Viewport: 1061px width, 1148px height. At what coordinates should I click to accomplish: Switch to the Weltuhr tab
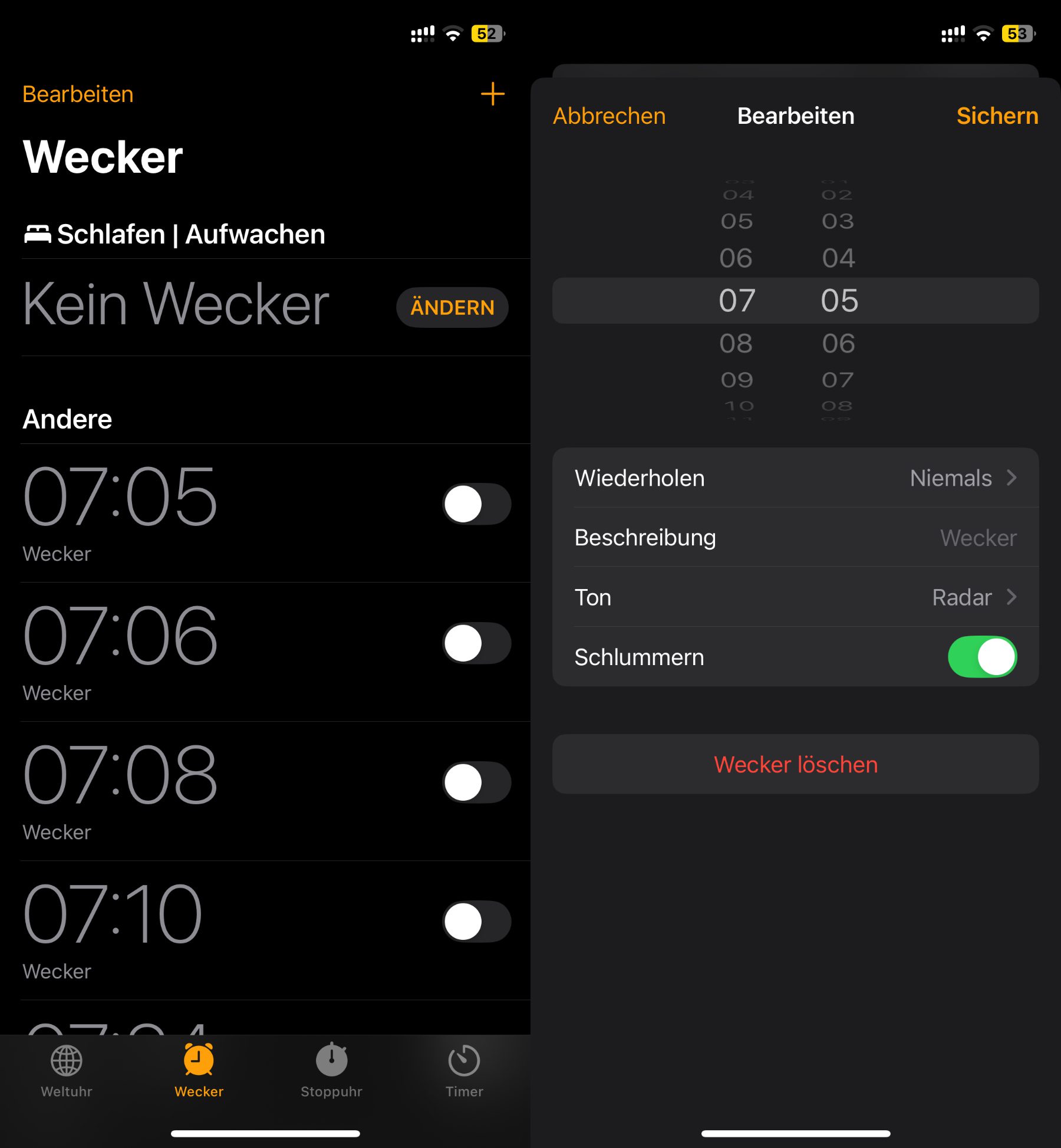pos(67,1071)
